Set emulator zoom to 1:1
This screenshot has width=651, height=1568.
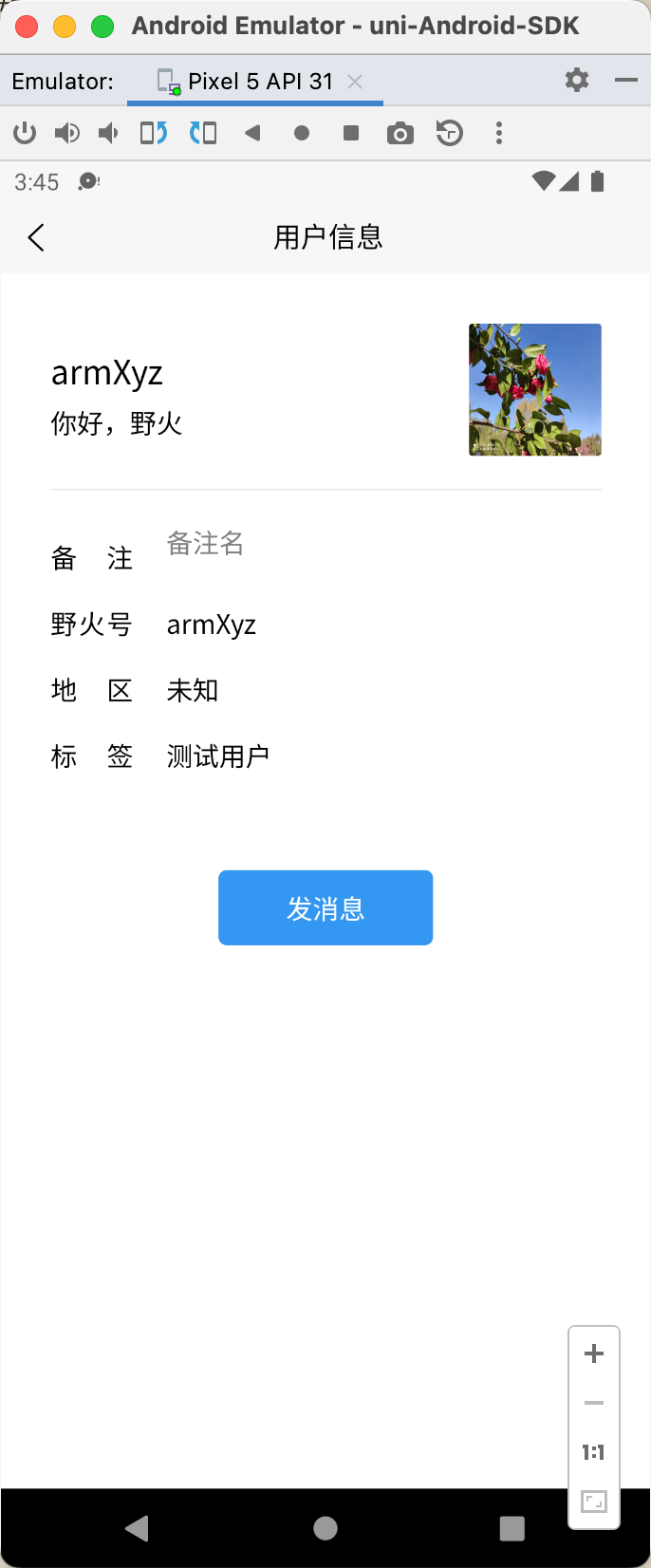tap(594, 1452)
